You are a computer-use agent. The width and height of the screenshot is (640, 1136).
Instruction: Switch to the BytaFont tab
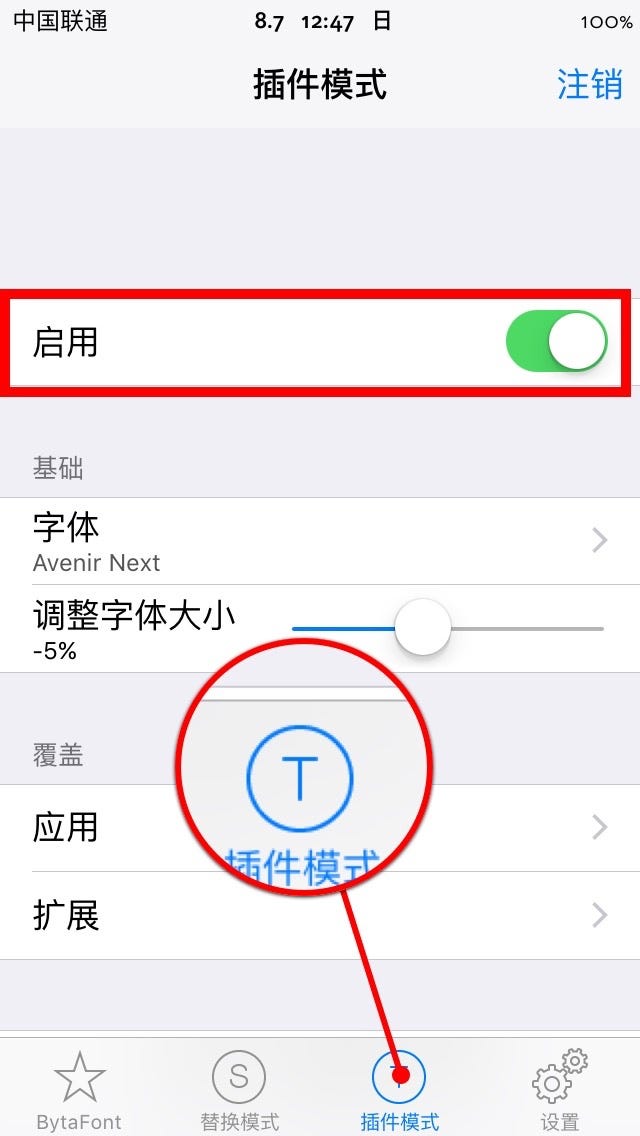click(79, 1090)
